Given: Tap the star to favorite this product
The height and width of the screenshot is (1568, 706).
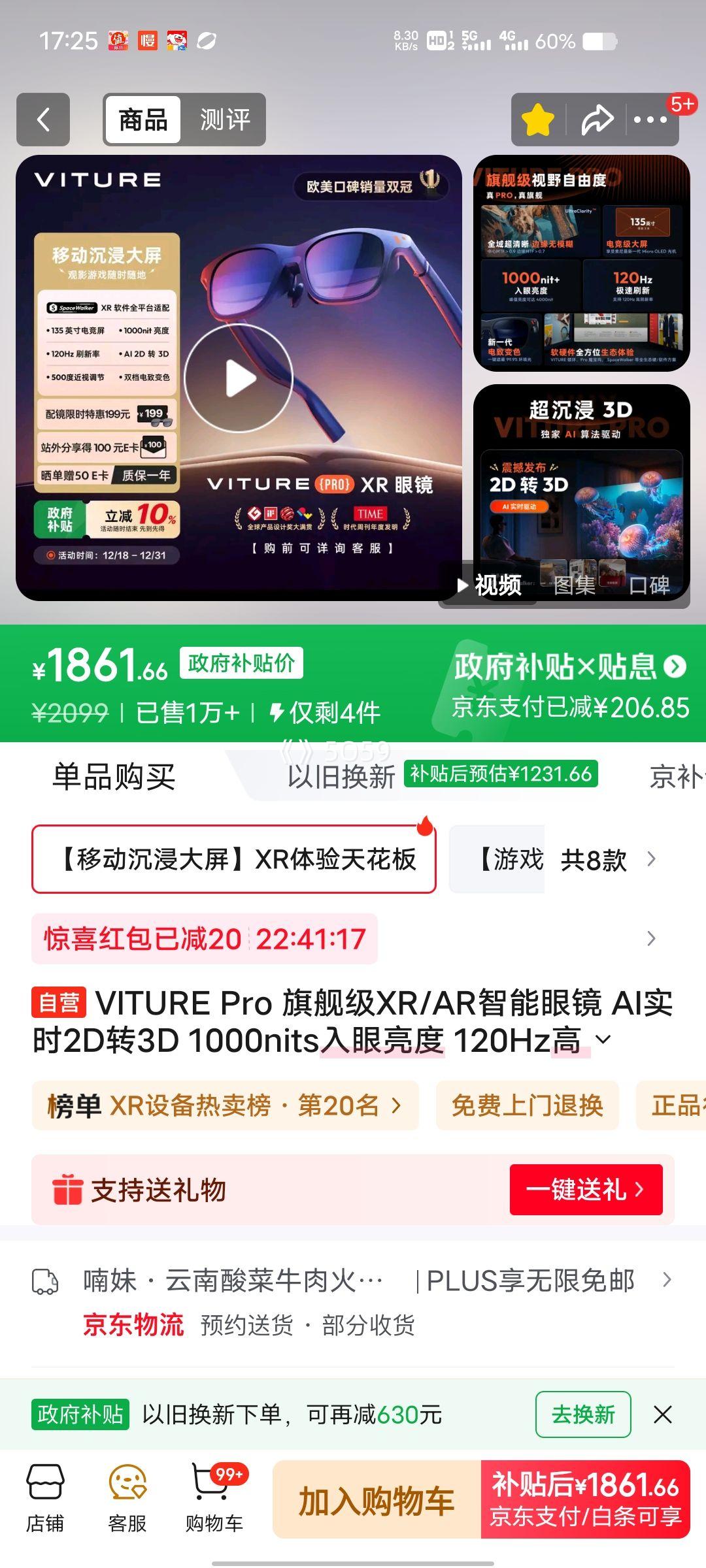Looking at the screenshot, I should tap(537, 120).
